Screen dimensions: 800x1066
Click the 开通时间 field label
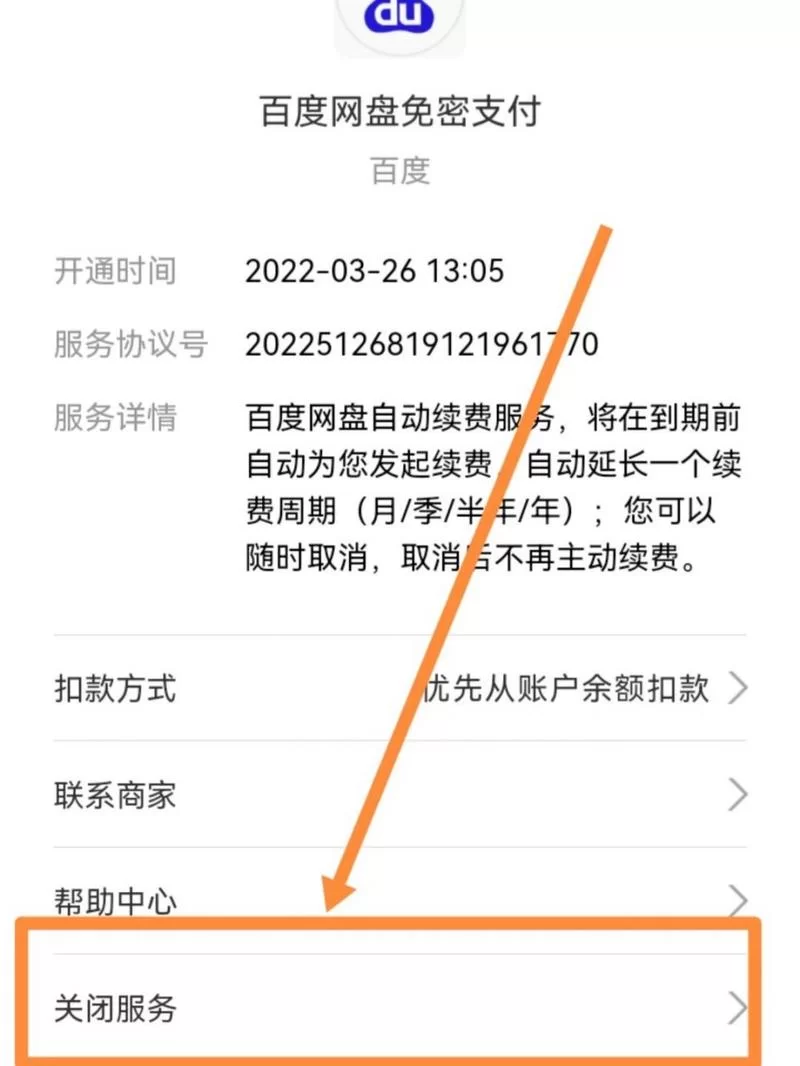pyautogui.click(x=116, y=270)
